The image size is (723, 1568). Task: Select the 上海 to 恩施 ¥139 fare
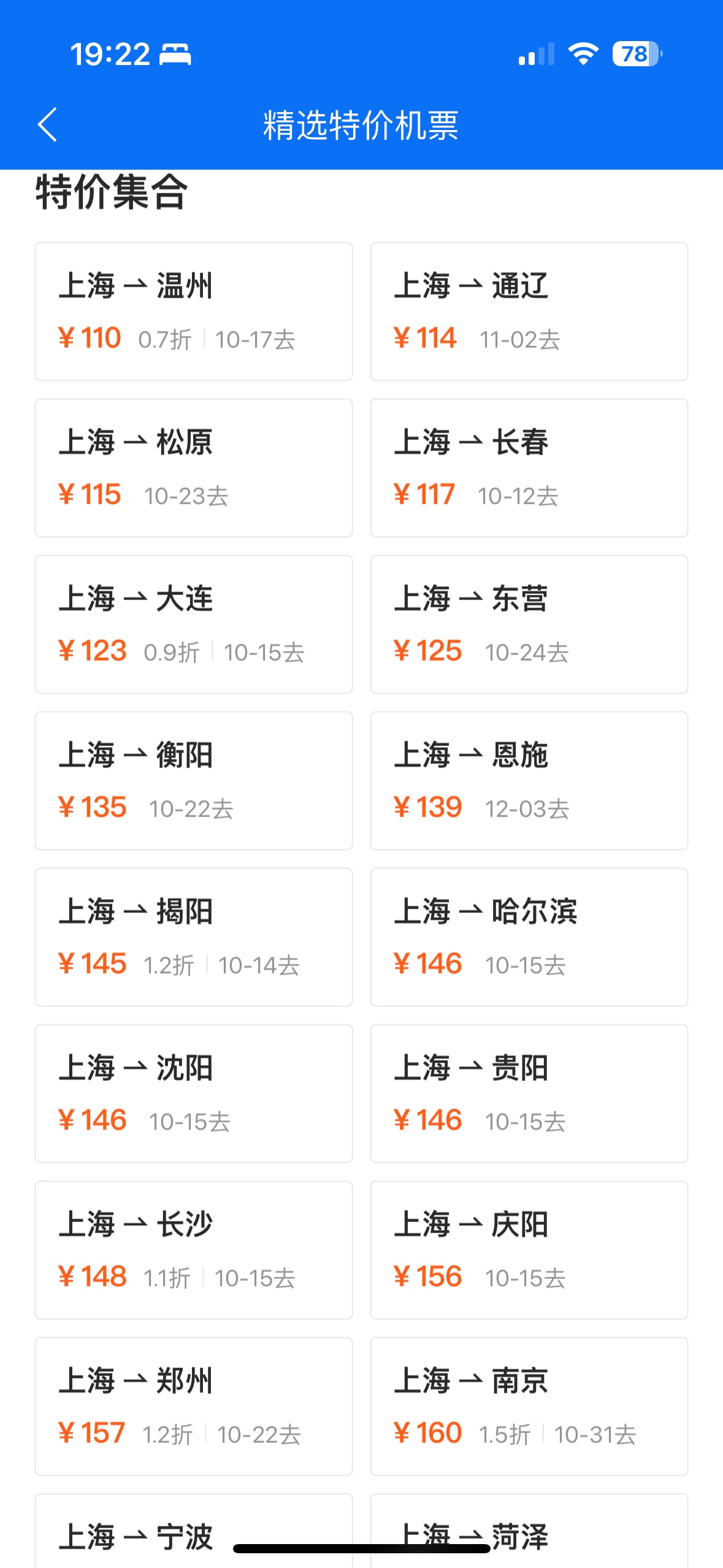point(529,781)
